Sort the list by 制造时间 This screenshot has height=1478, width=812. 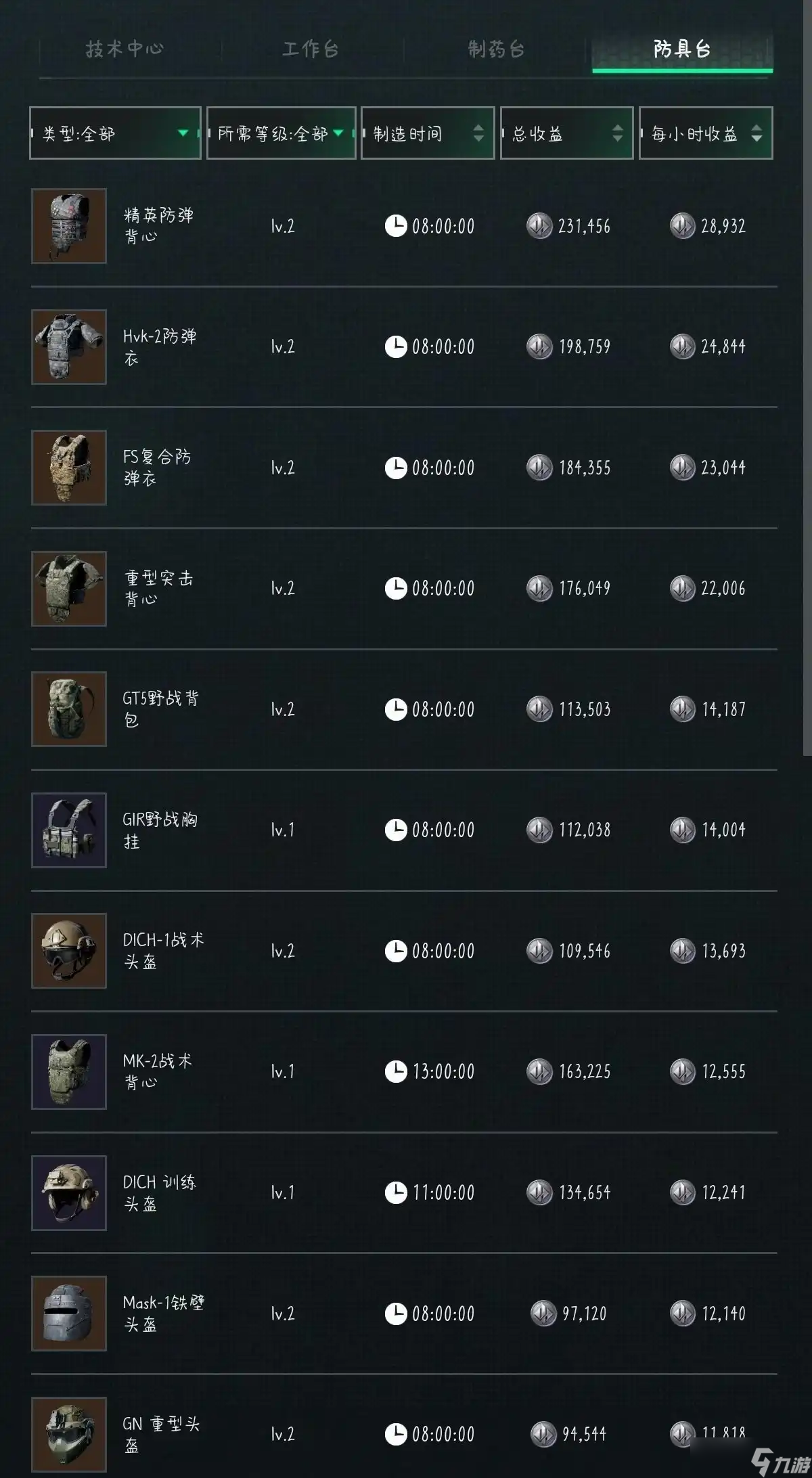click(428, 133)
